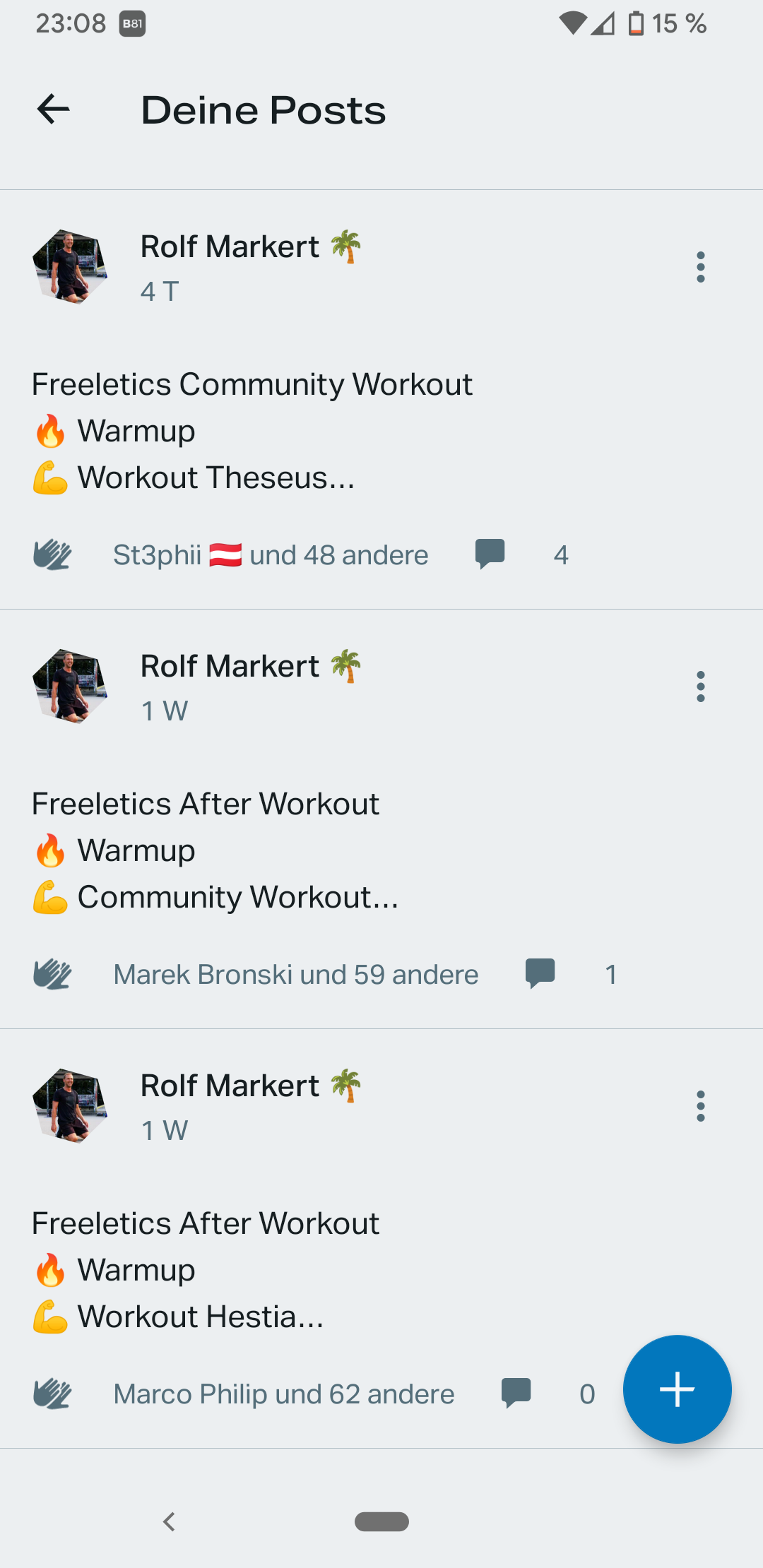Tap the system back button
This screenshot has height=1568, width=763.
[x=169, y=1521]
